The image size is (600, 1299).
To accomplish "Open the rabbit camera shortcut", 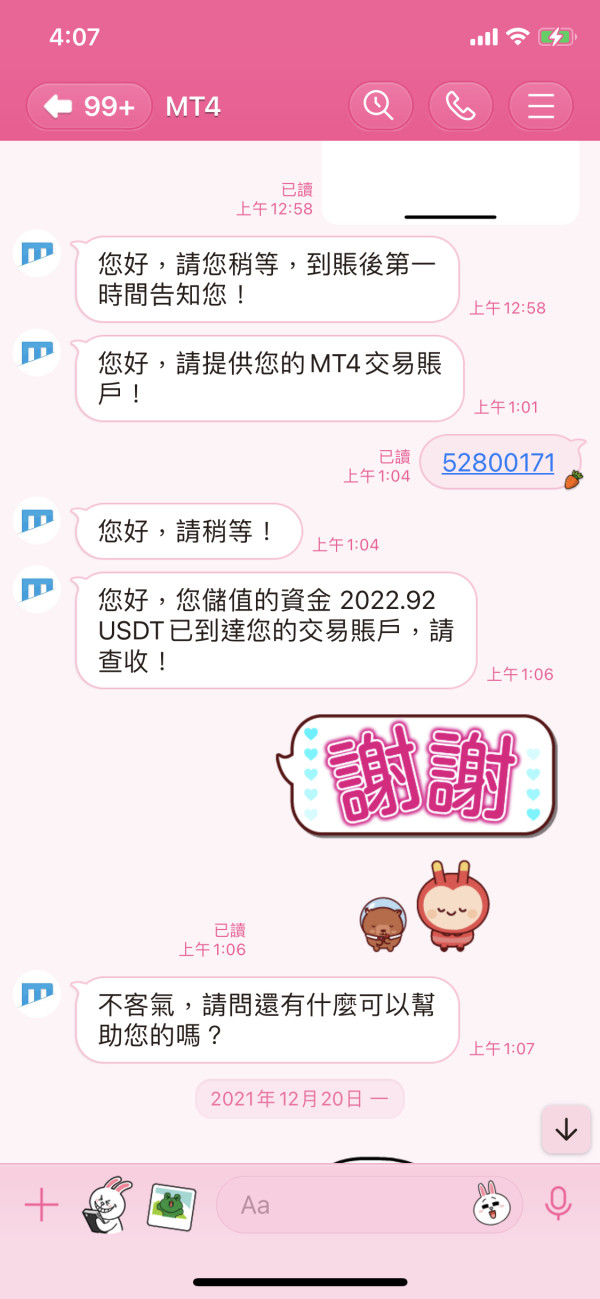I will pyautogui.click(x=106, y=1205).
